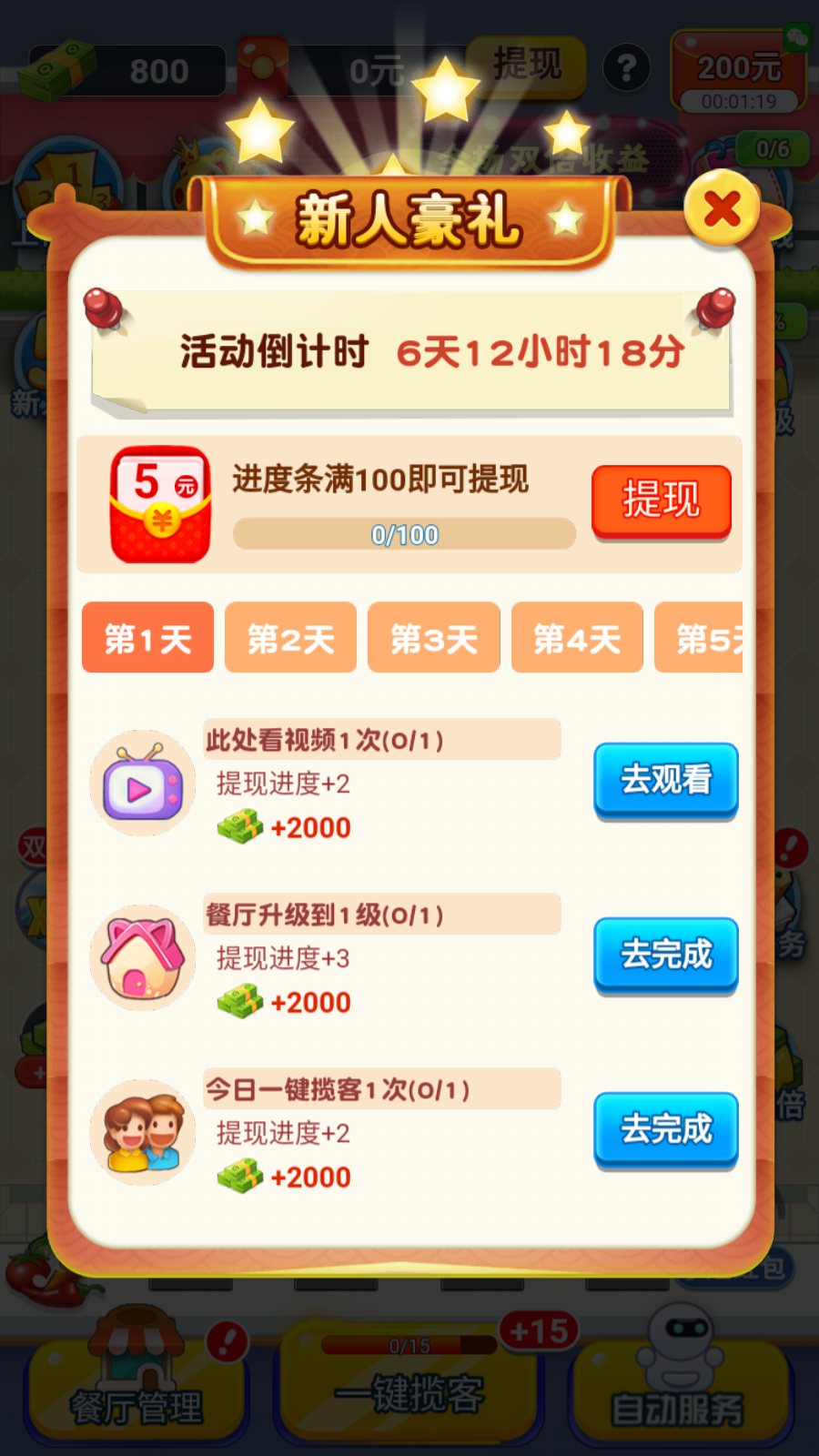Tap the 0/100 progress bar

point(405,534)
